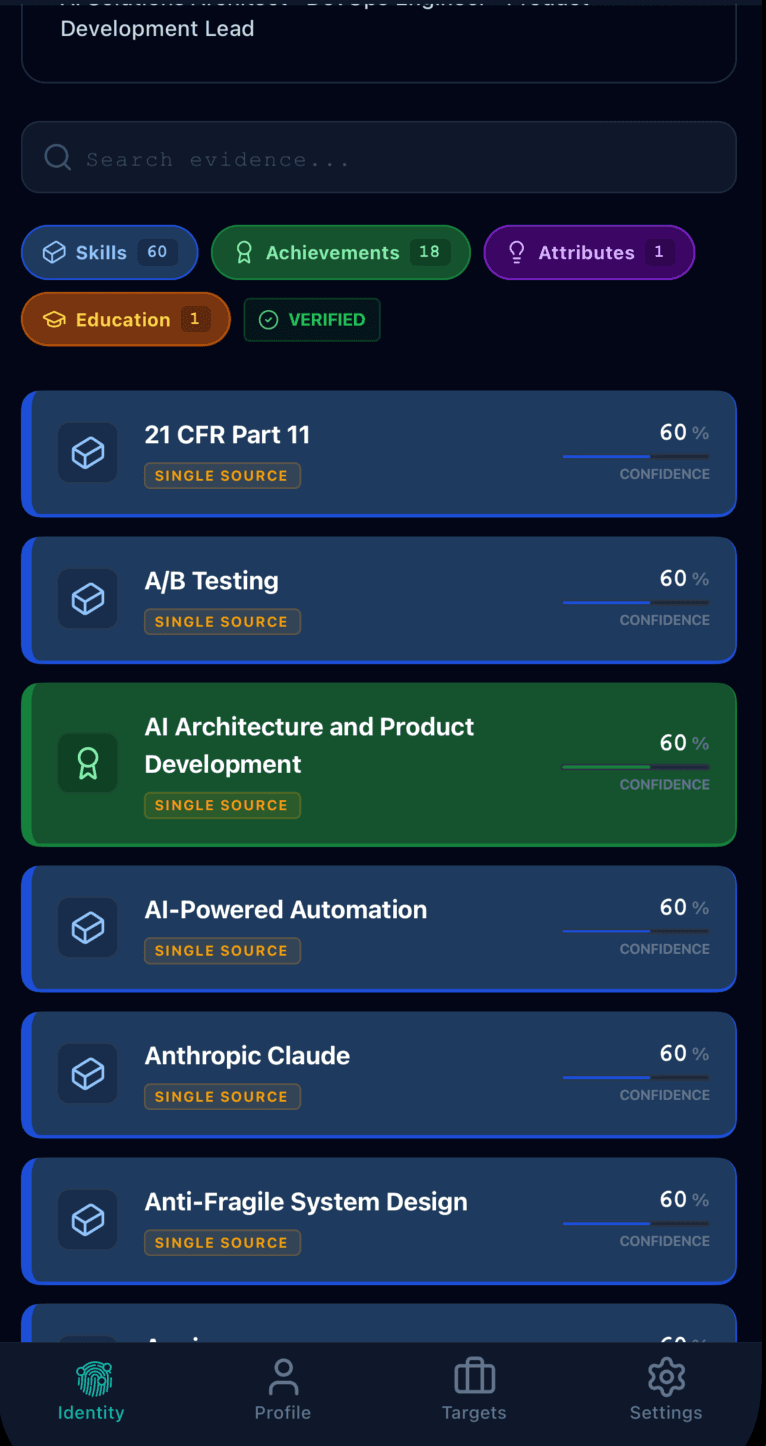Expand the A/B Testing evidence card
Image resolution: width=766 pixels, height=1446 pixels.
(x=378, y=599)
